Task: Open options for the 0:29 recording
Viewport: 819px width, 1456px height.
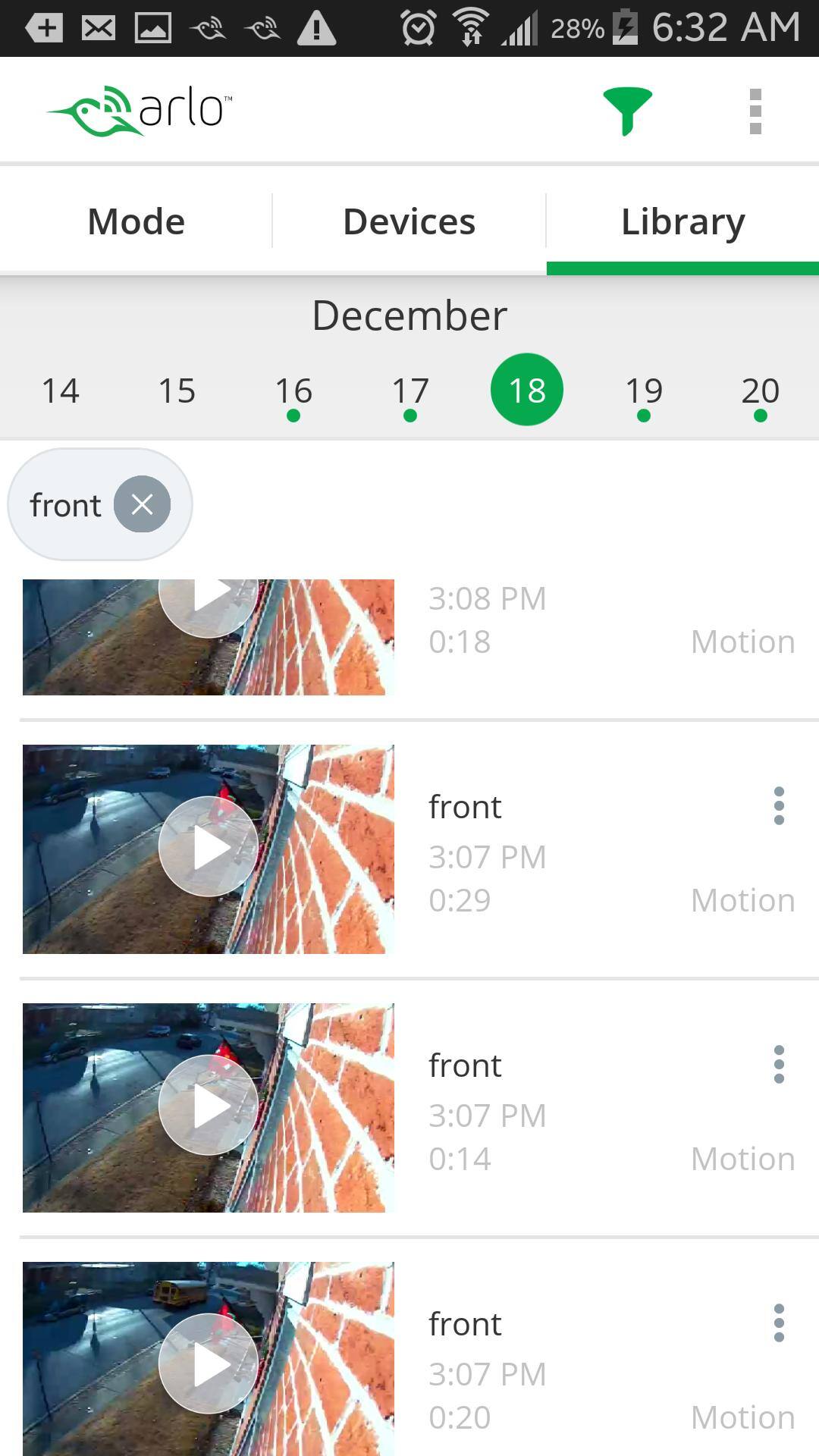Action: pyautogui.click(x=779, y=806)
